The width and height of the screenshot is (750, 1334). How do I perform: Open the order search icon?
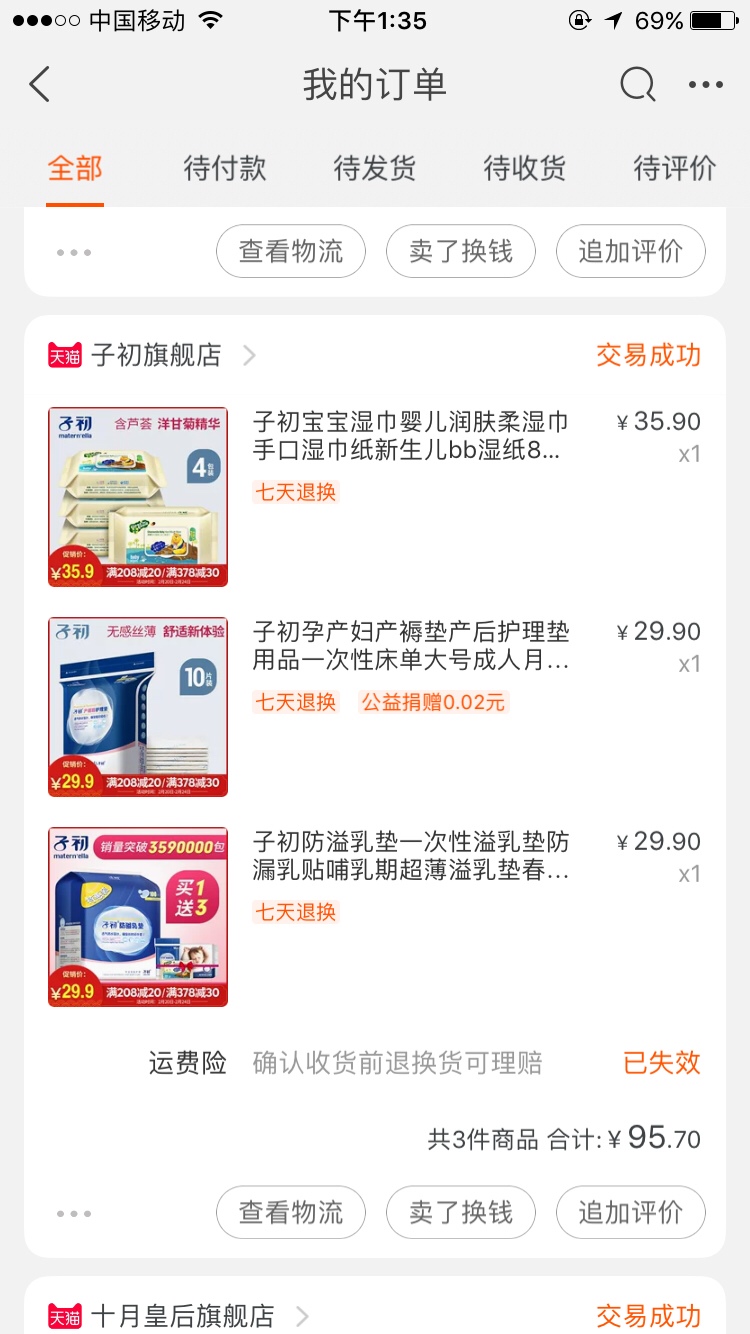pyautogui.click(x=637, y=85)
